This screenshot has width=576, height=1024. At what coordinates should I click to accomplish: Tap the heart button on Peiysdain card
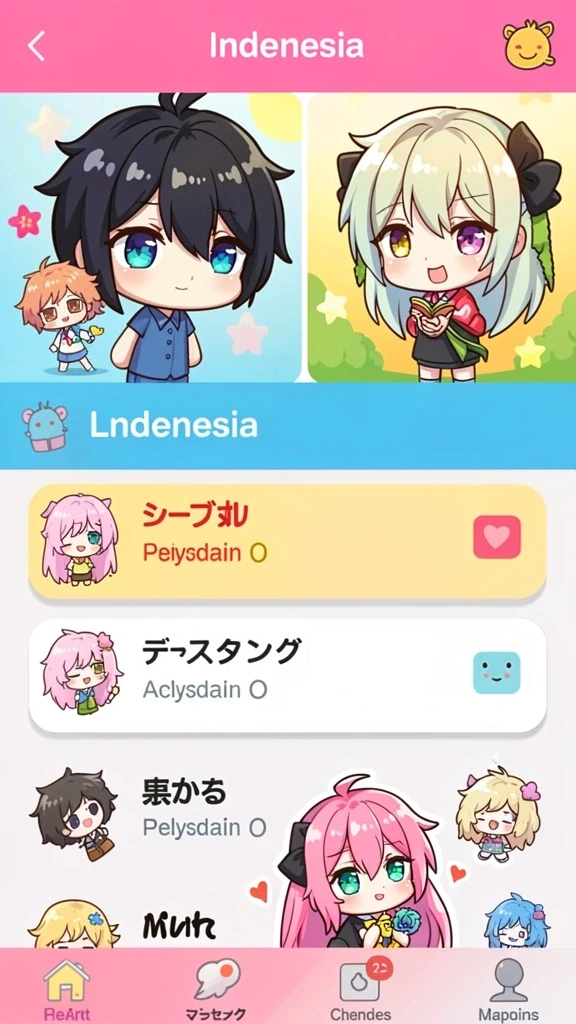497,537
